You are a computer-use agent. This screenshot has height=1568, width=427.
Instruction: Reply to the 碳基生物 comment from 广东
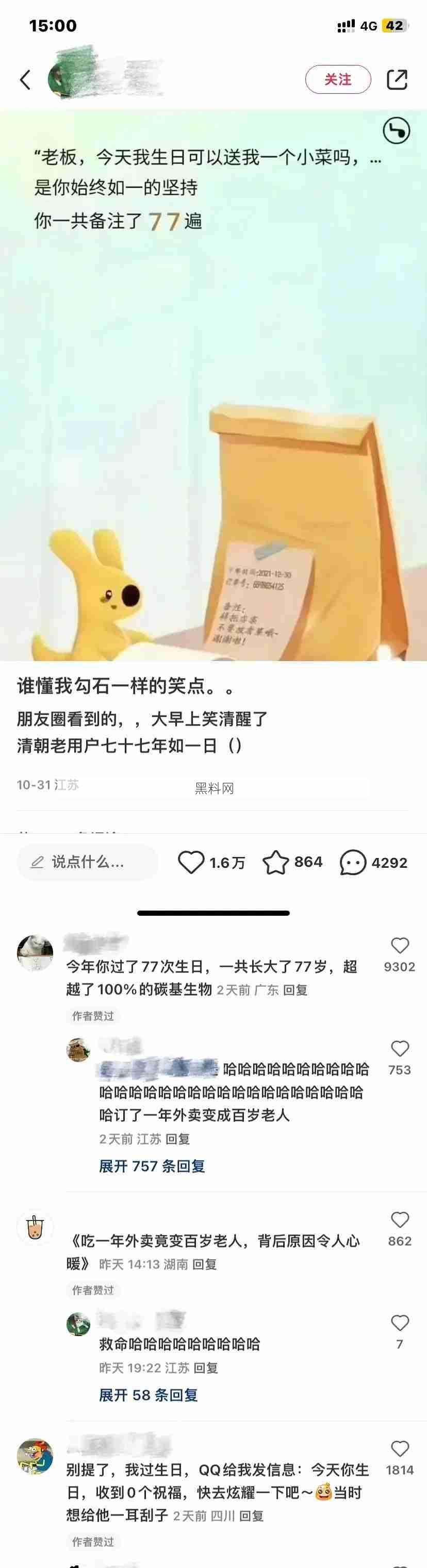coord(295,991)
